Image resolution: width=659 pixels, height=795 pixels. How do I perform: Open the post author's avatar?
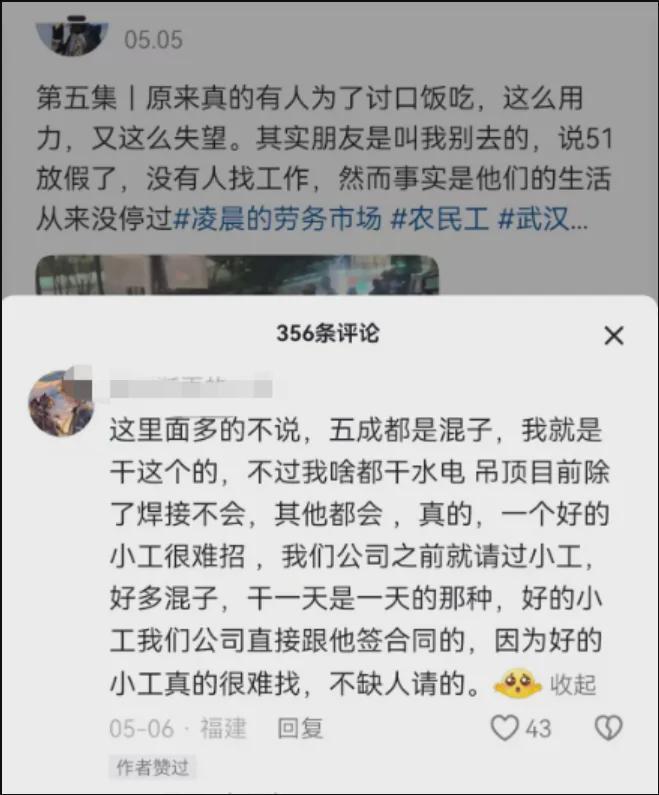pos(70,36)
